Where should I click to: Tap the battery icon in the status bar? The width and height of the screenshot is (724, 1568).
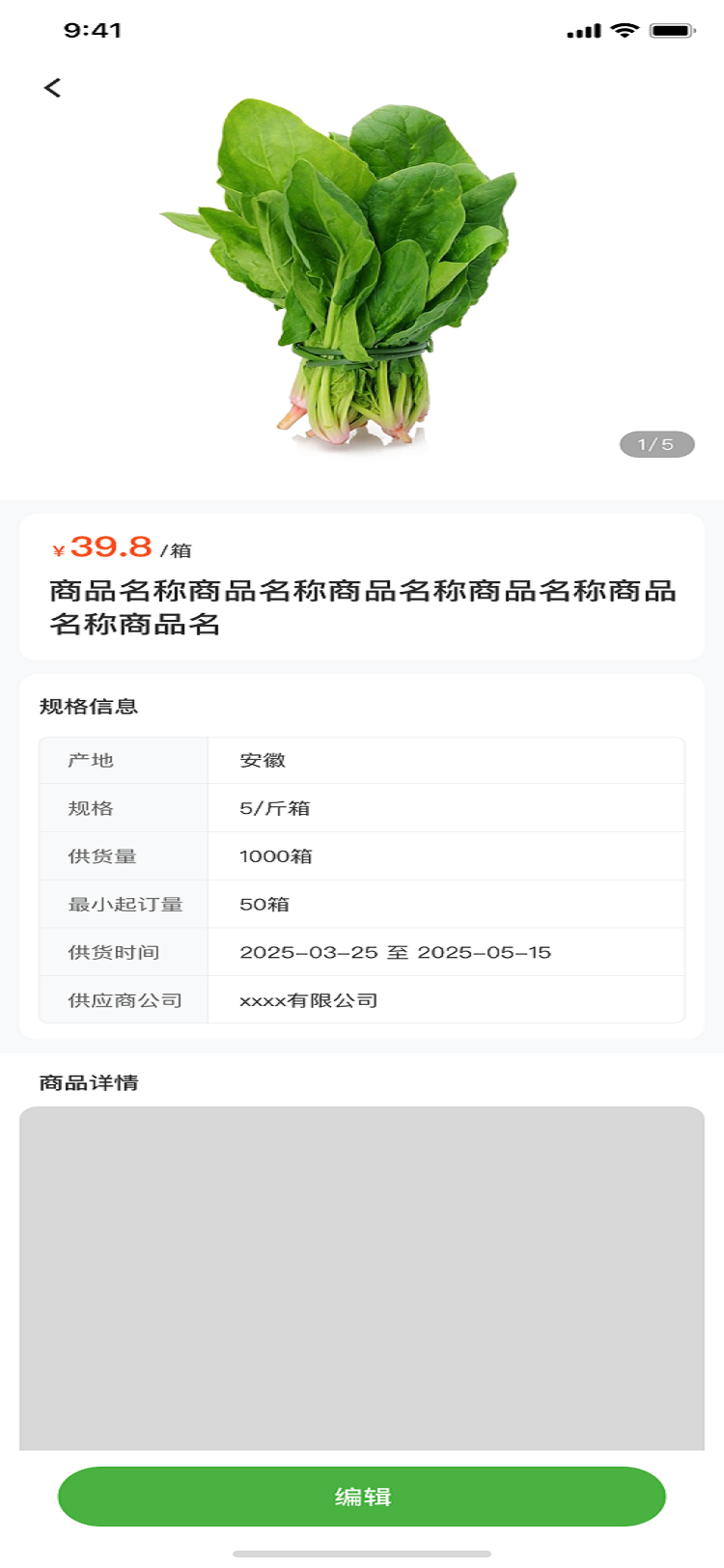coord(670,30)
